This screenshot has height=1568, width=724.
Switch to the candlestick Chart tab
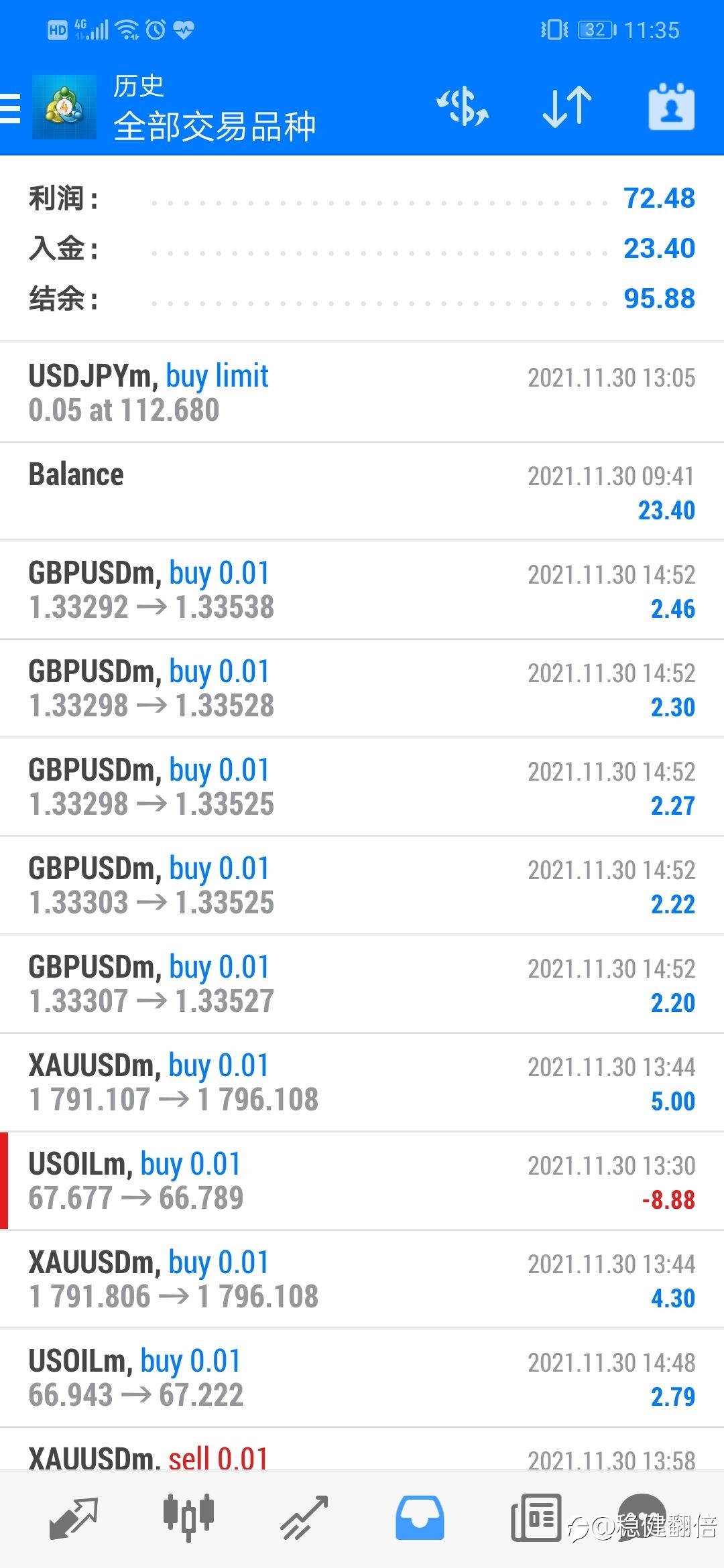[188, 1517]
